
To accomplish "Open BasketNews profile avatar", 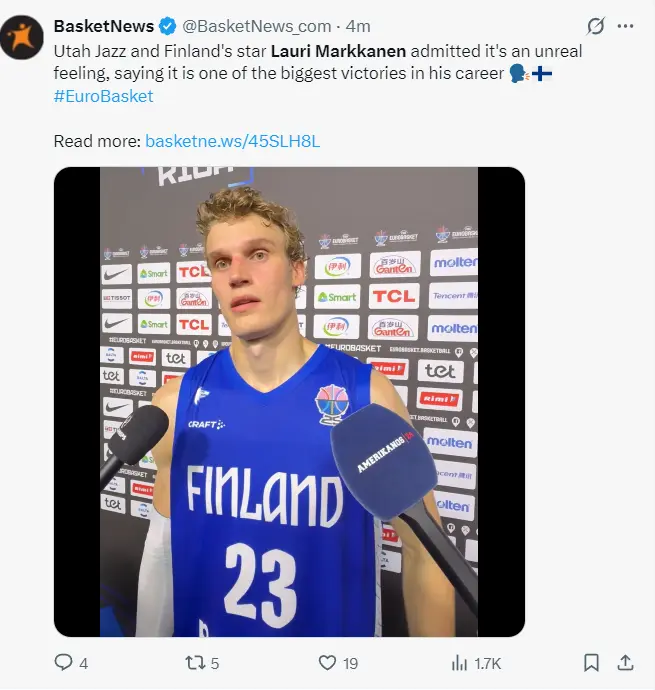I will tap(21, 38).
